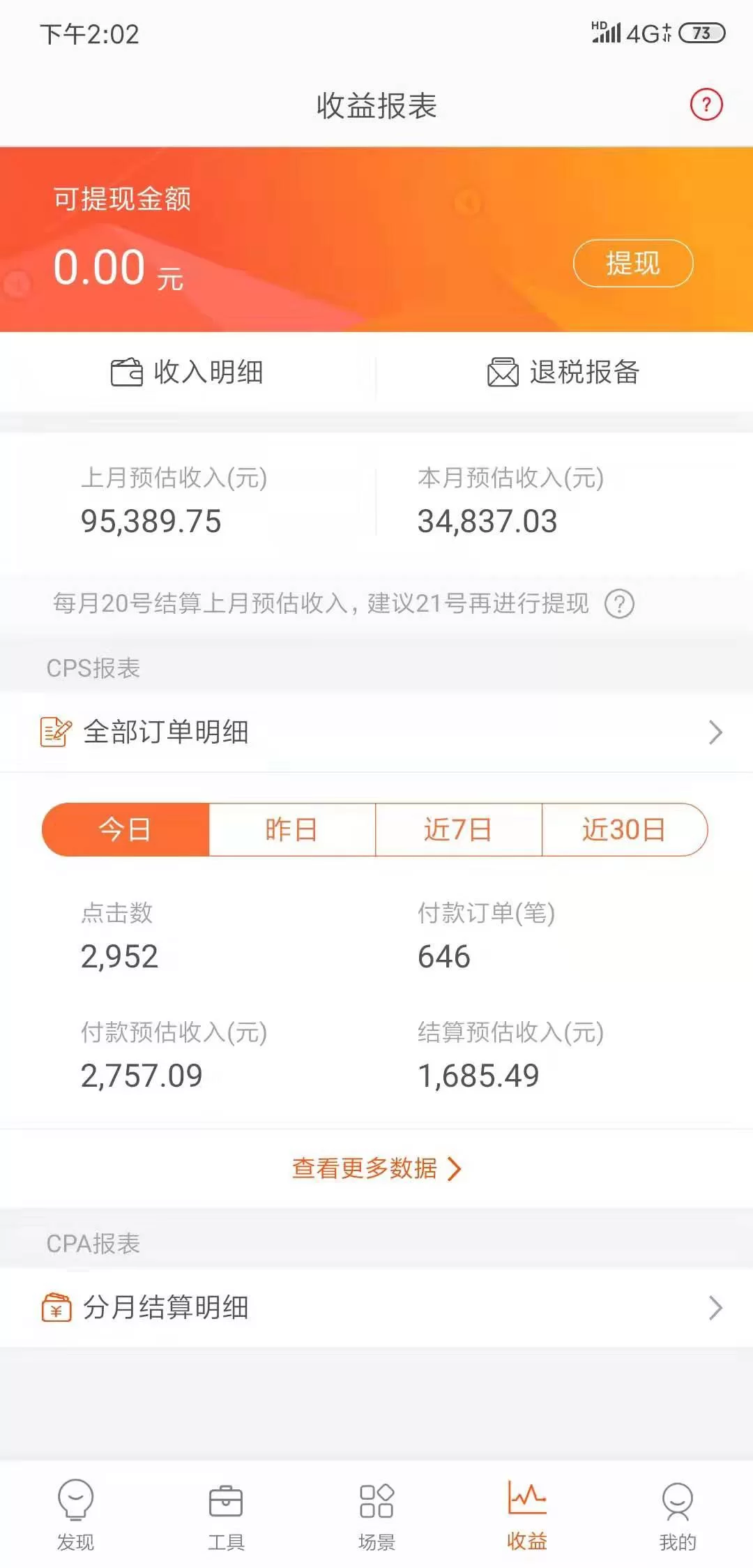Open 全部订单明细 order details
753x1568 pixels.
click(376, 732)
